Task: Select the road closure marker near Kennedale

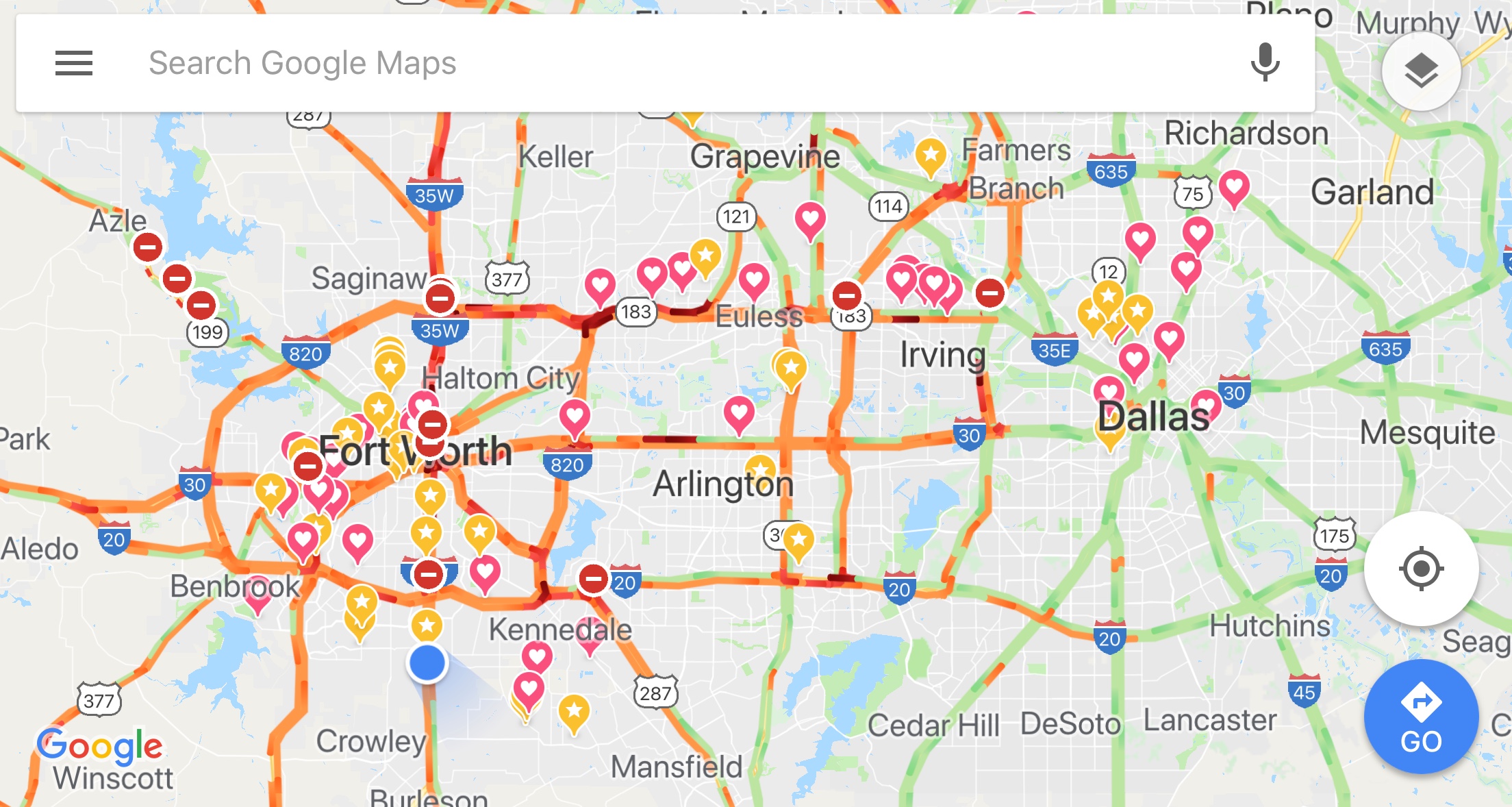Action: click(593, 579)
